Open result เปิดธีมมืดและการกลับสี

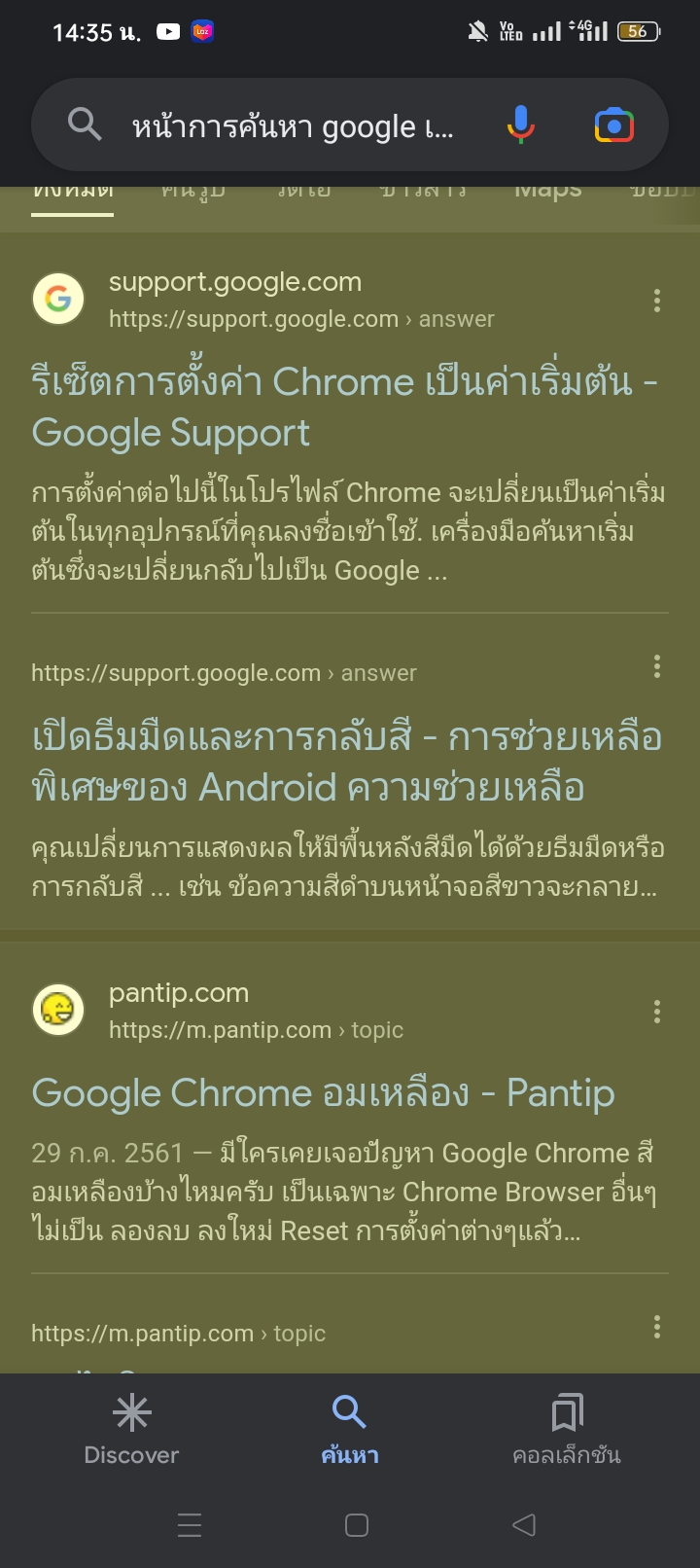pyautogui.click(x=346, y=762)
